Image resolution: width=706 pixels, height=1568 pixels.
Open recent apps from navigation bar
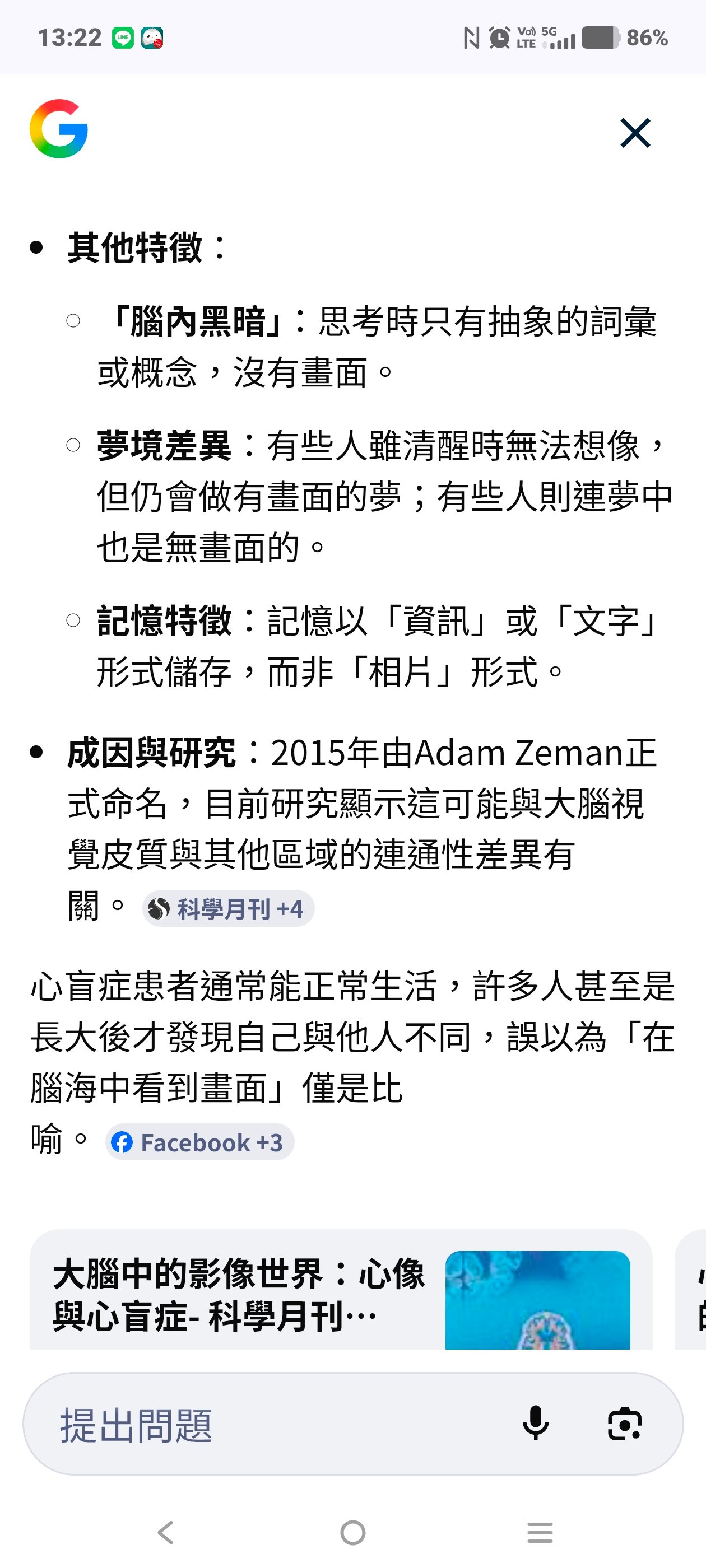pyautogui.click(x=540, y=1532)
